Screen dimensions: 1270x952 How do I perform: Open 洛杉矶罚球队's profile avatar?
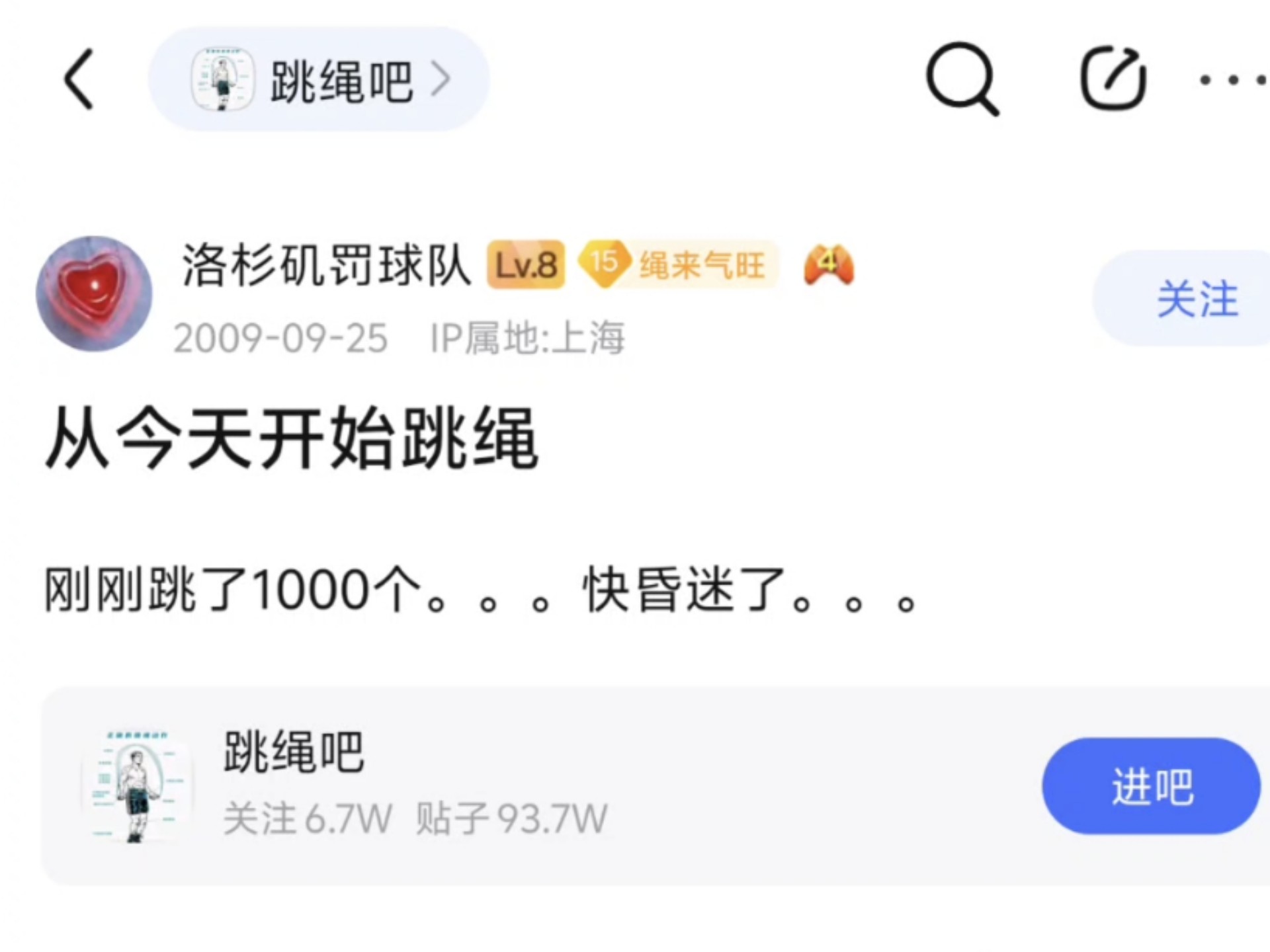click(x=94, y=294)
